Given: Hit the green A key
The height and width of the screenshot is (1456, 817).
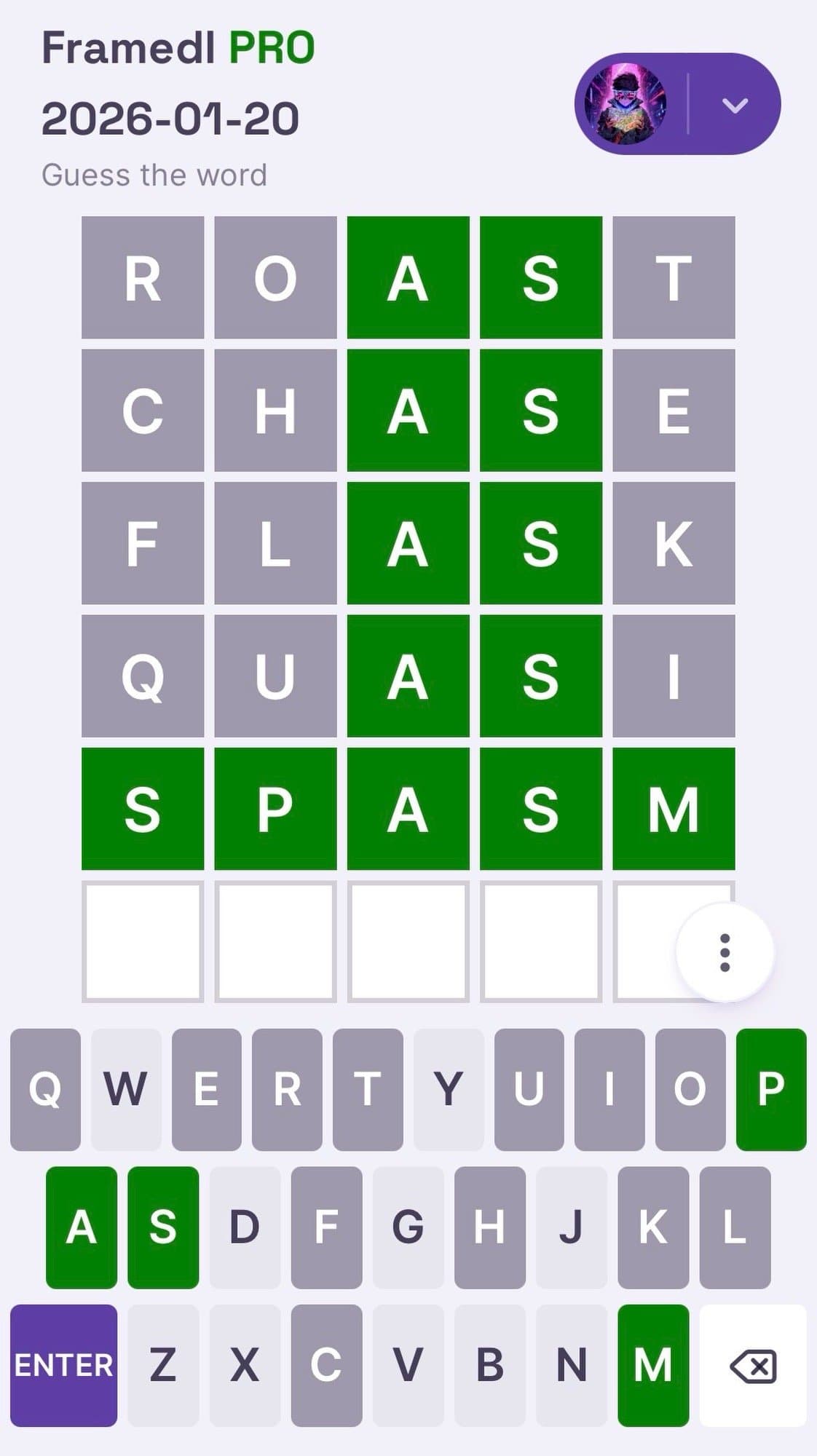Looking at the screenshot, I should (81, 1227).
